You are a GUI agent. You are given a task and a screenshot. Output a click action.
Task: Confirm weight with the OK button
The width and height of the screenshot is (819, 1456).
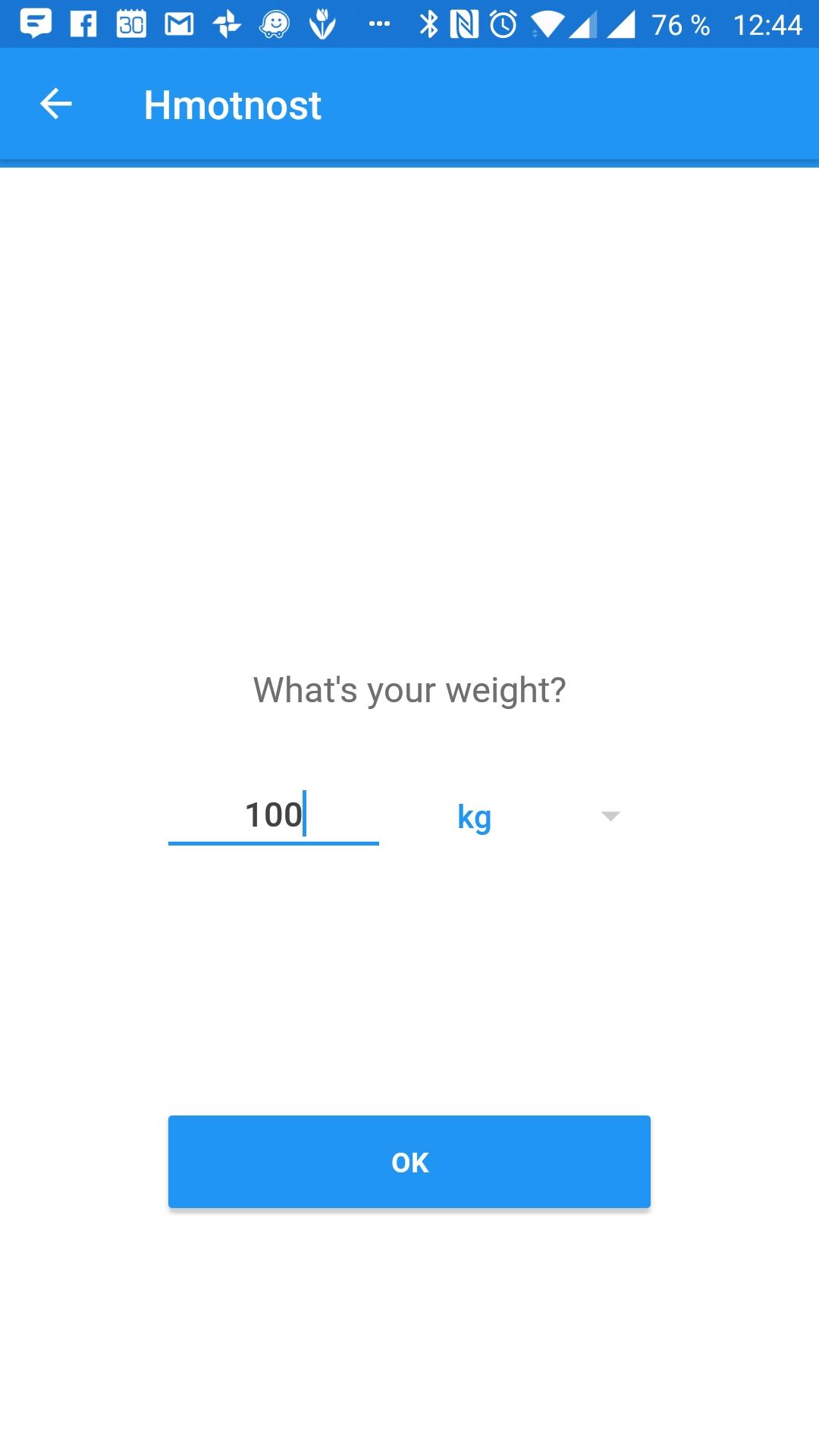tap(409, 1161)
